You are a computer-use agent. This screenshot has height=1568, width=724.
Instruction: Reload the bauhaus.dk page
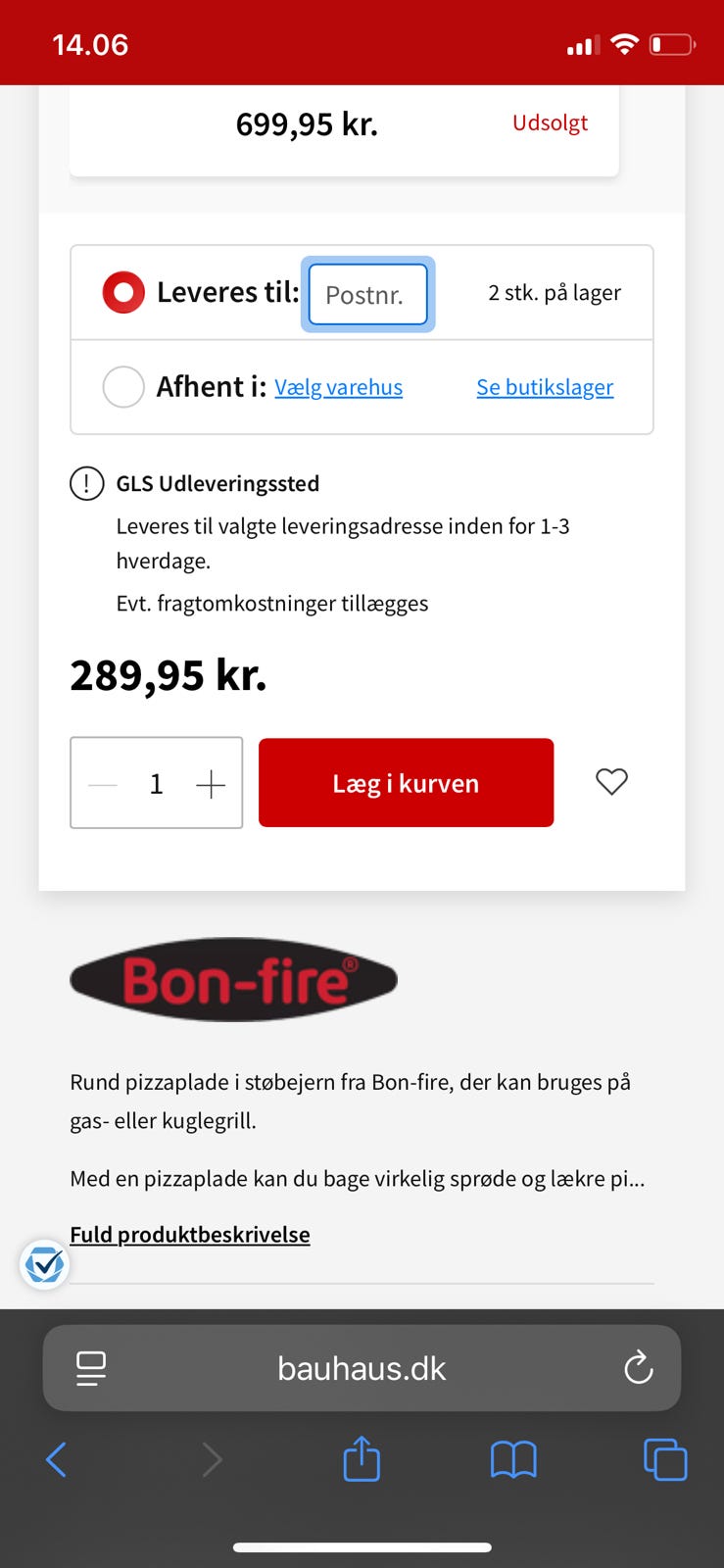638,1368
